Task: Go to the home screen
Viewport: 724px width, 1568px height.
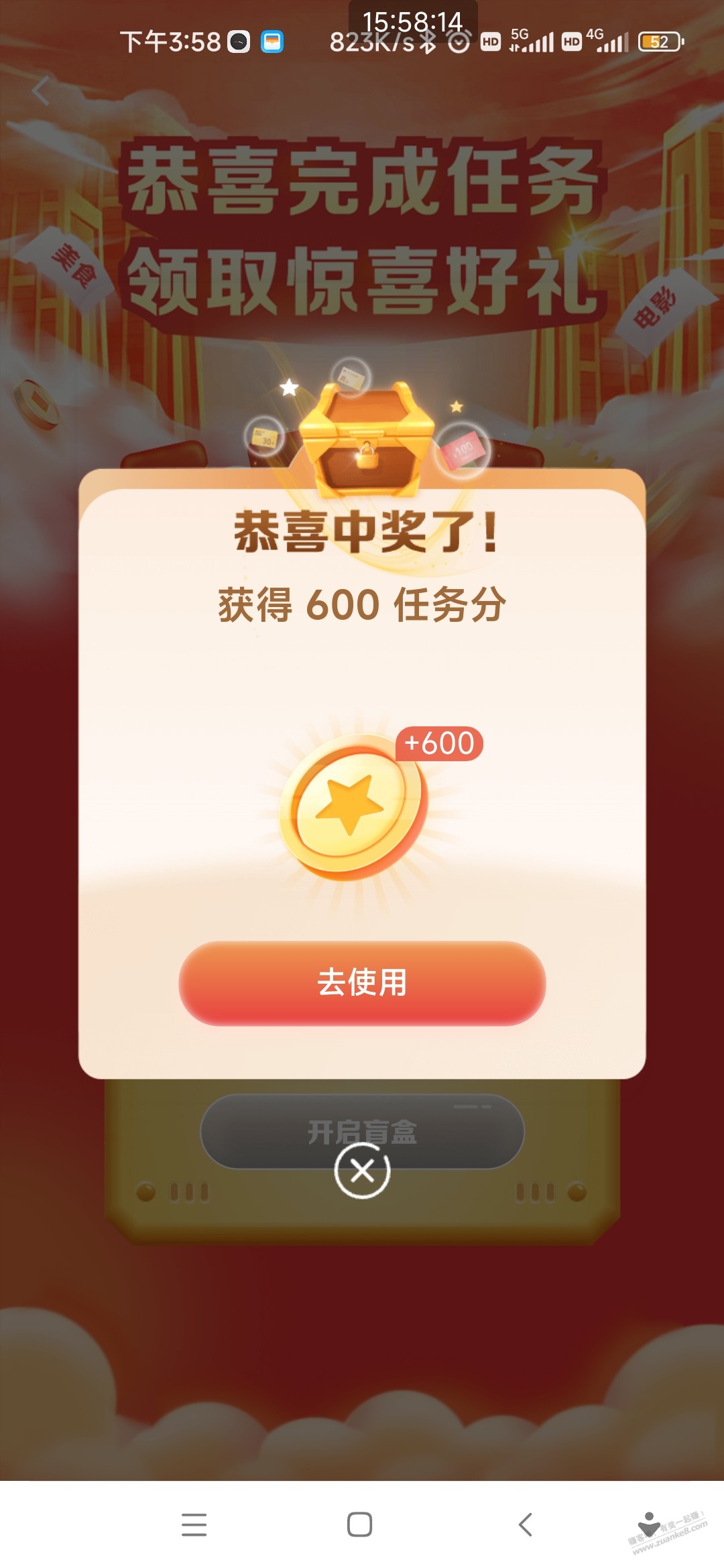Action: pos(360,1524)
